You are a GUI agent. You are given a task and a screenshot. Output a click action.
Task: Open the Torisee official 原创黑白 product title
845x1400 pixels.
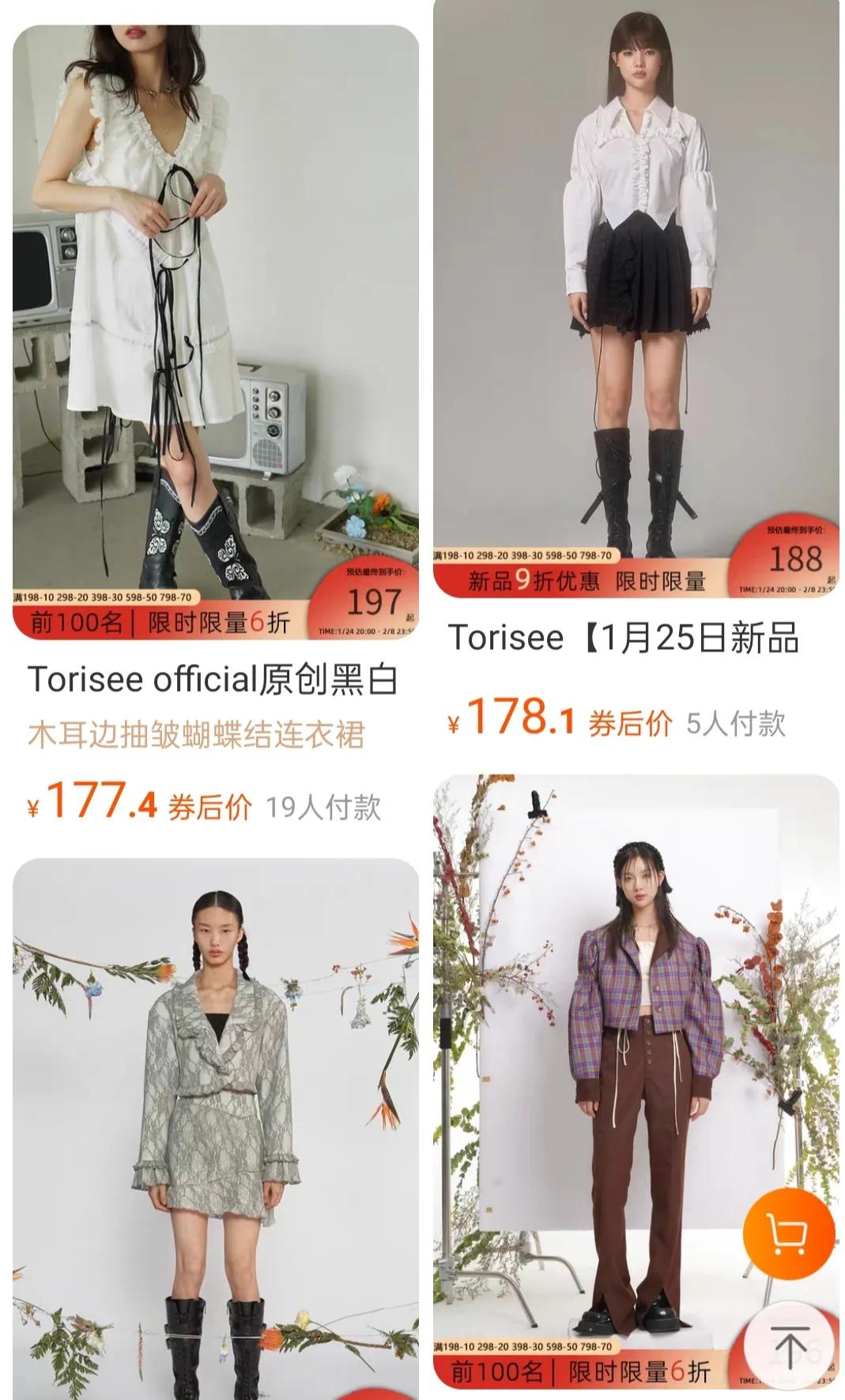click(x=213, y=678)
